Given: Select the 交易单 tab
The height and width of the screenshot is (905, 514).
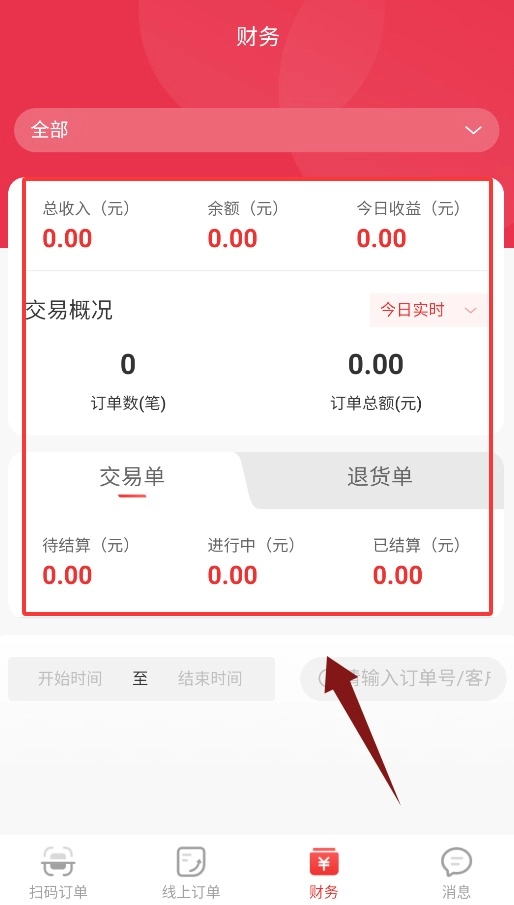Looking at the screenshot, I should pos(132,477).
